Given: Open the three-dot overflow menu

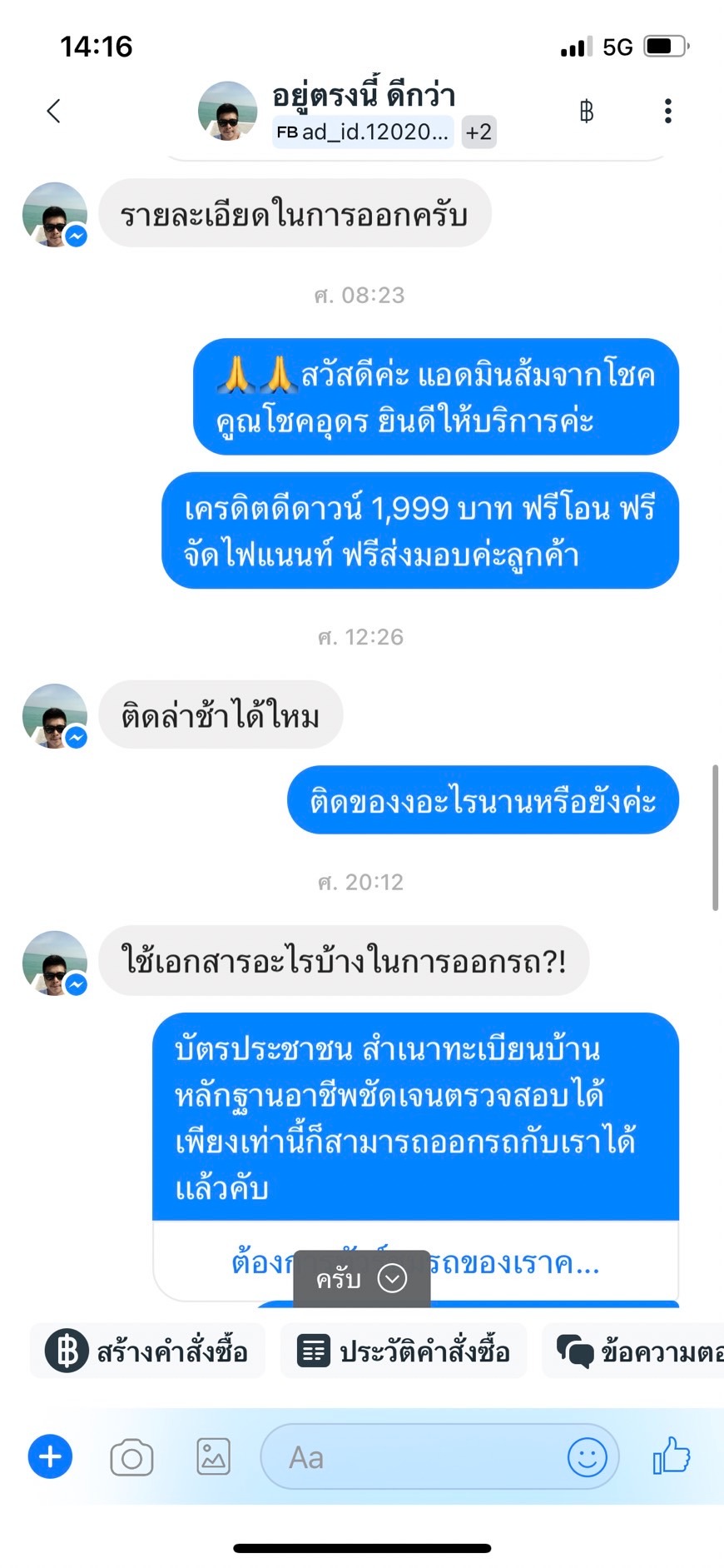Looking at the screenshot, I should point(667,111).
